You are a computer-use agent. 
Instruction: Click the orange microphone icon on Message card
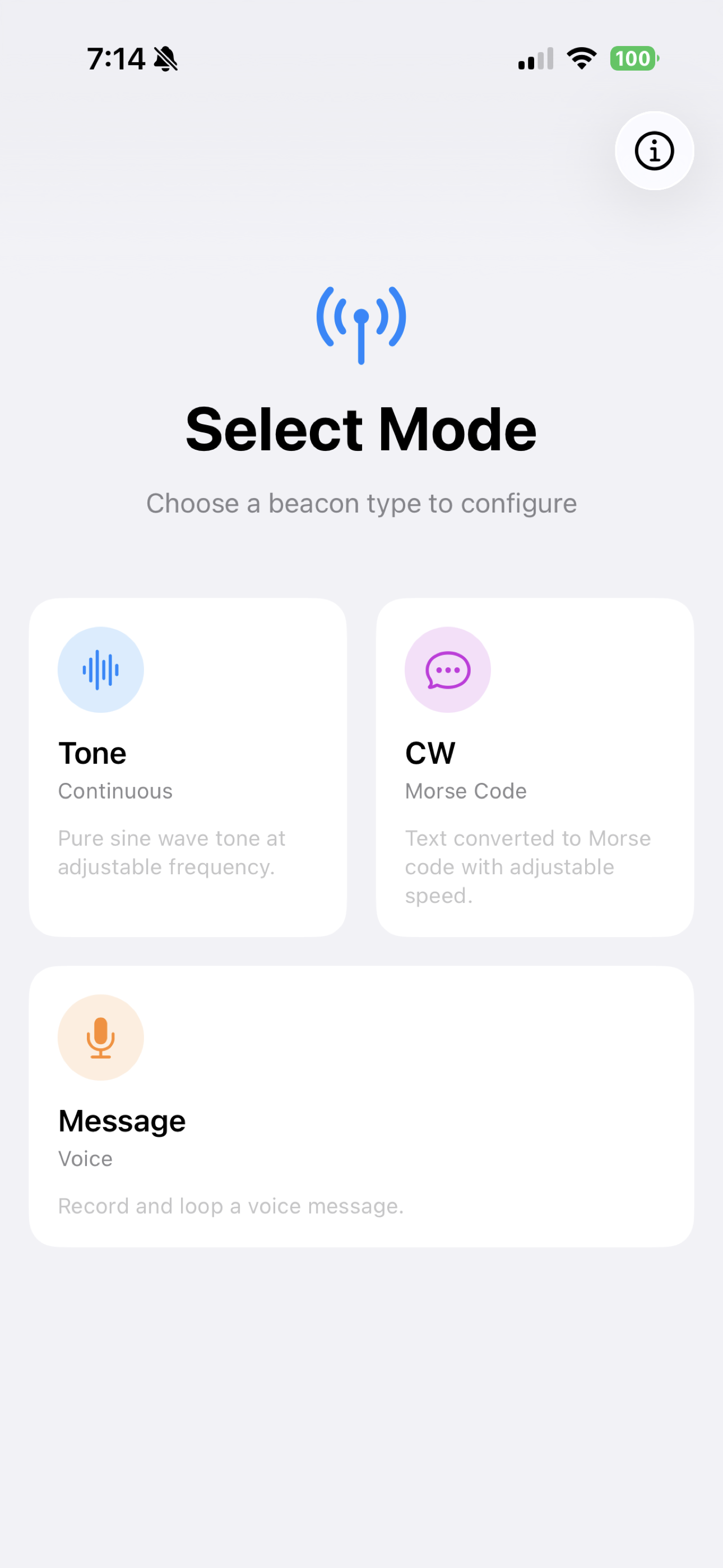[x=101, y=1037]
